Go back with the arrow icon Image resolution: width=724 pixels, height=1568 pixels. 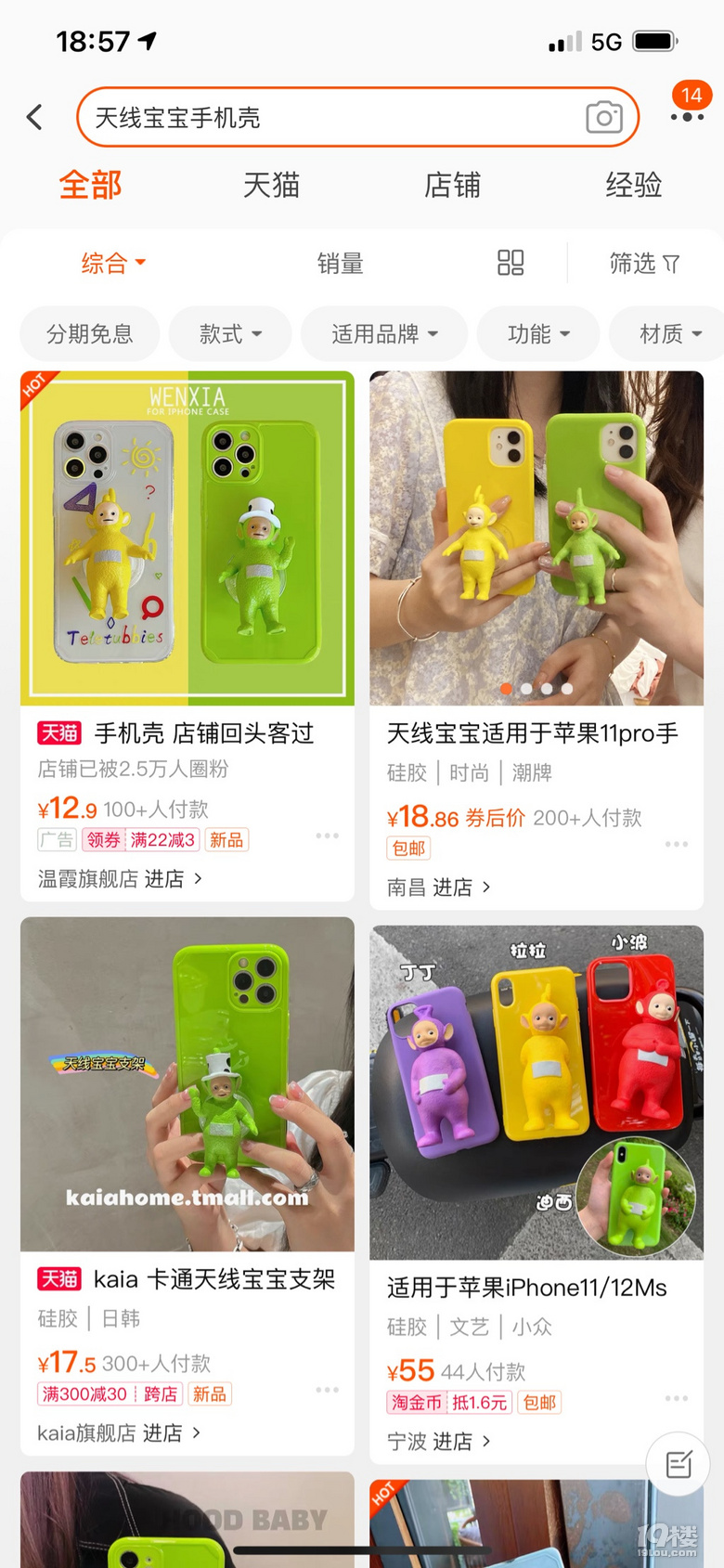pos(35,117)
